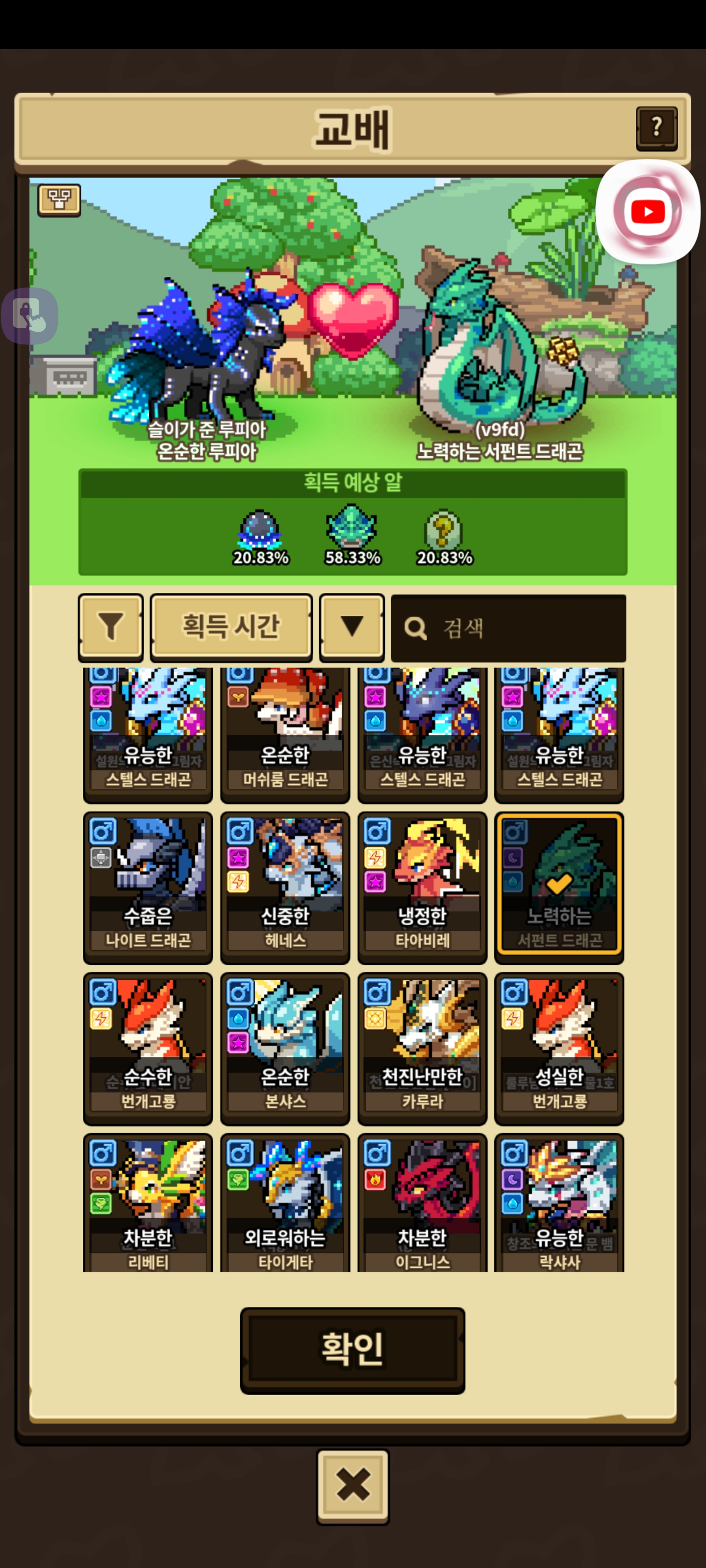Change sort by 획득 시간
The image size is (706, 1568).
tap(231, 626)
